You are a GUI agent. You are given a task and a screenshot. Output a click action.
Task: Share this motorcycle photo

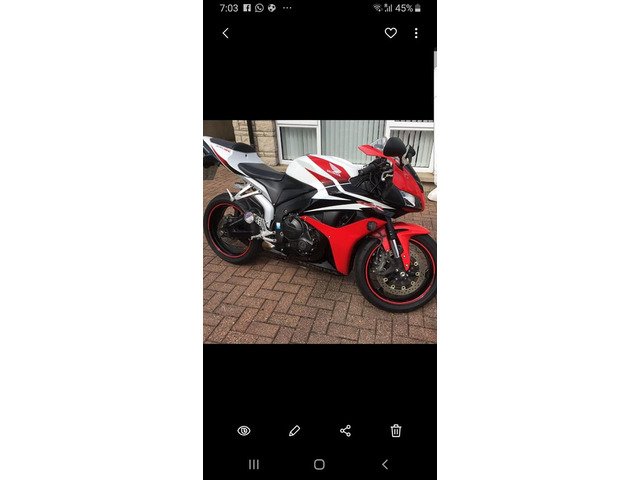(345, 430)
